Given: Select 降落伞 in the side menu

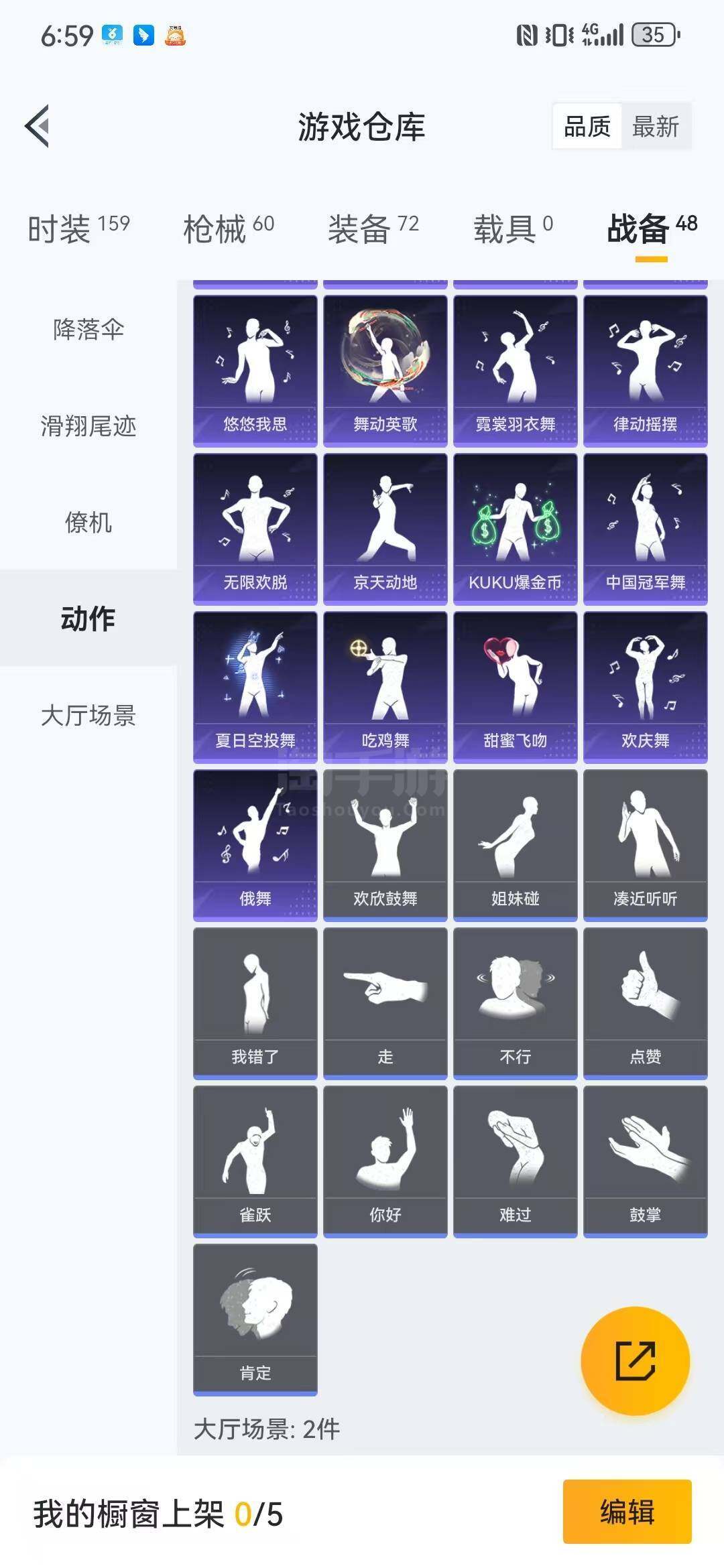Looking at the screenshot, I should pos(88,330).
